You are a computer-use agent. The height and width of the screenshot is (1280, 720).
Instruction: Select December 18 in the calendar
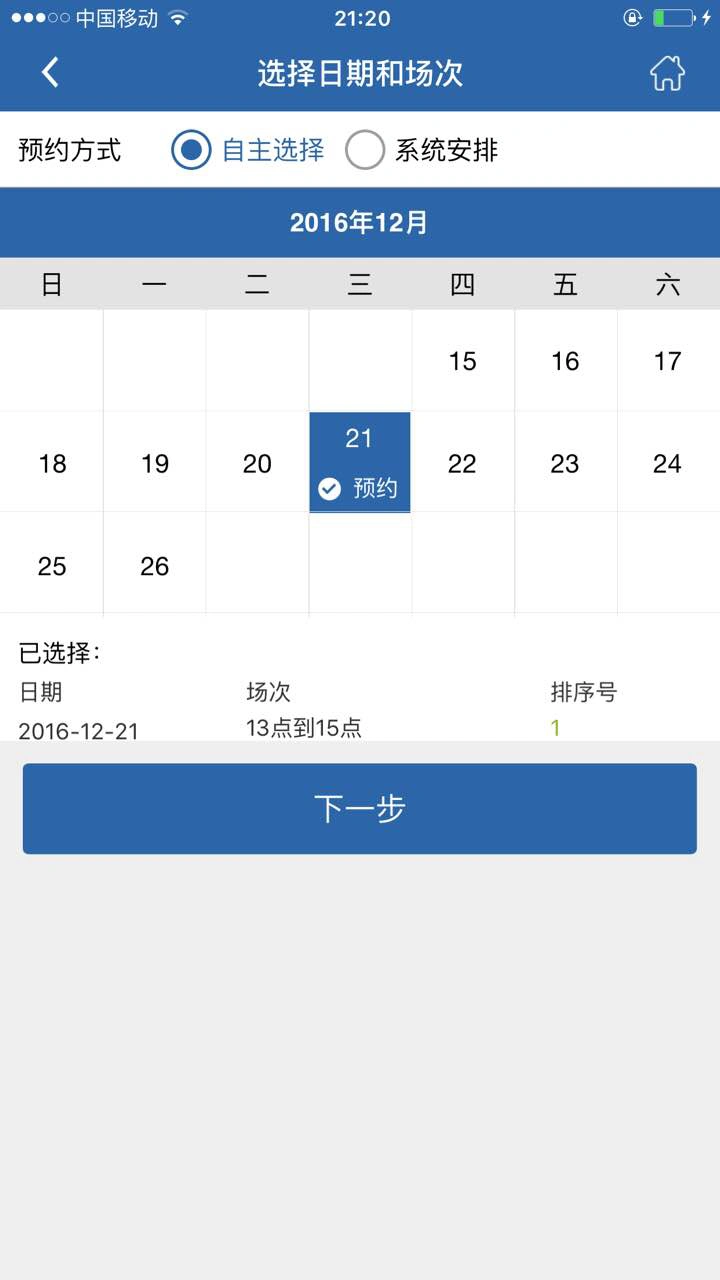(x=52, y=463)
